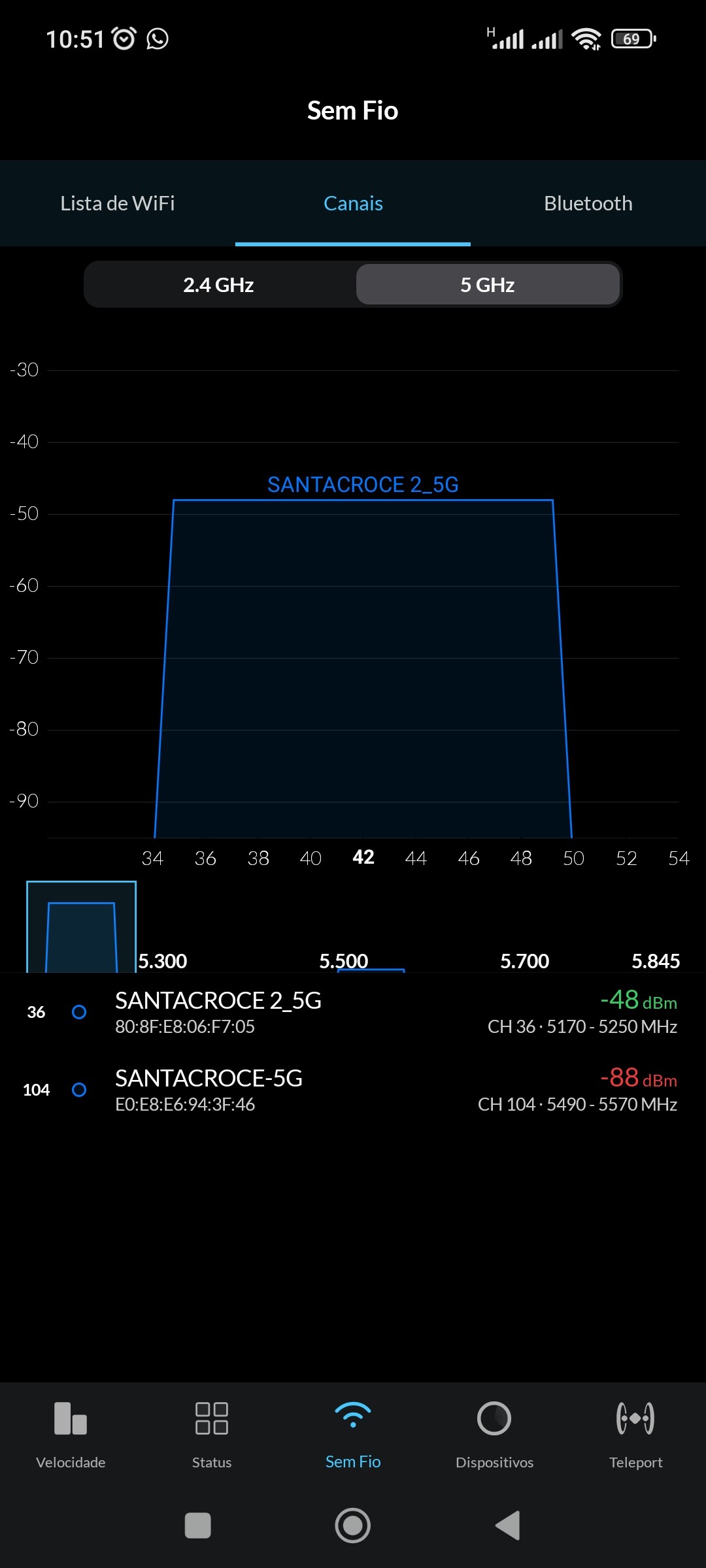706x1568 pixels.
Task: Open the SANTACROCE-5G network row
Action: [353, 1090]
